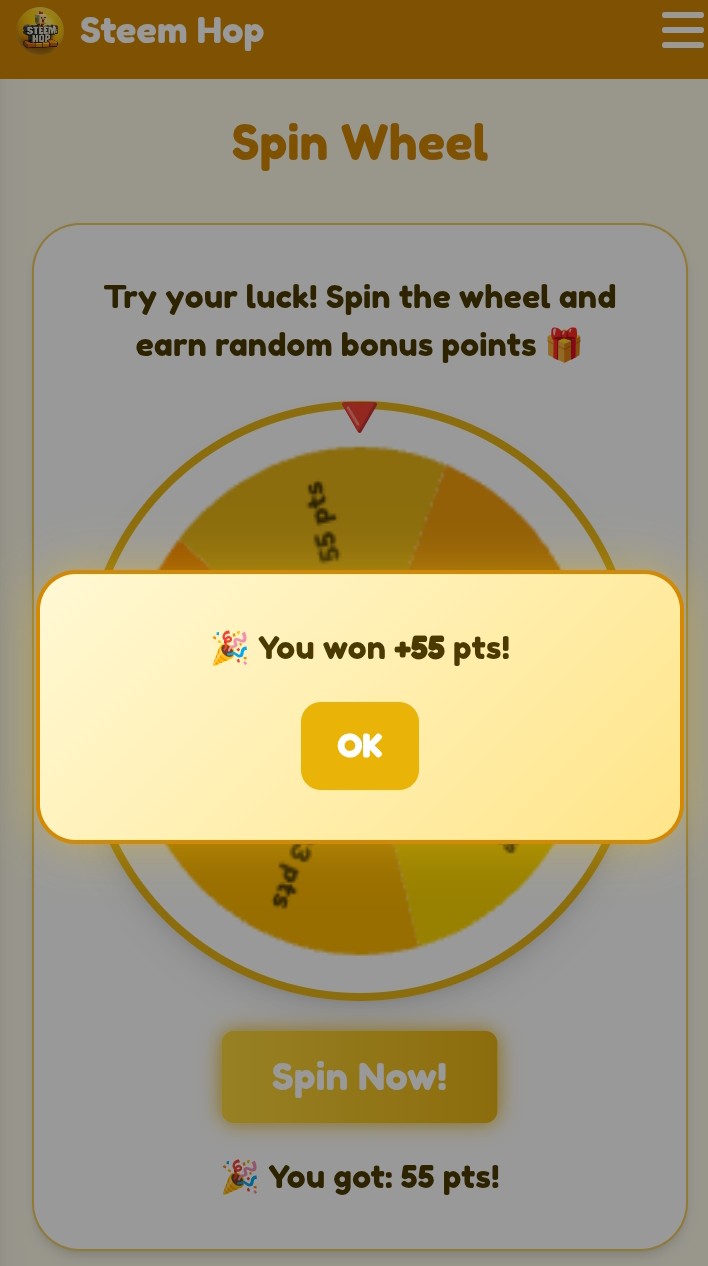This screenshot has width=708, height=1266.
Task: Open Steem Hop home from the header
Action: [142, 31]
